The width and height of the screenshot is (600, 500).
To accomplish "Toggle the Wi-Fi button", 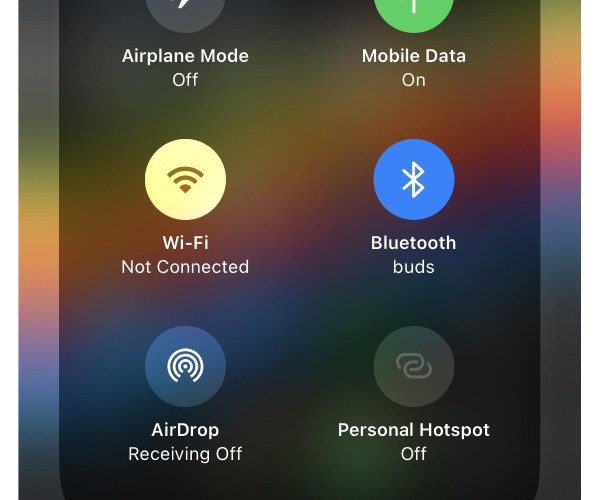I will tap(185, 179).
